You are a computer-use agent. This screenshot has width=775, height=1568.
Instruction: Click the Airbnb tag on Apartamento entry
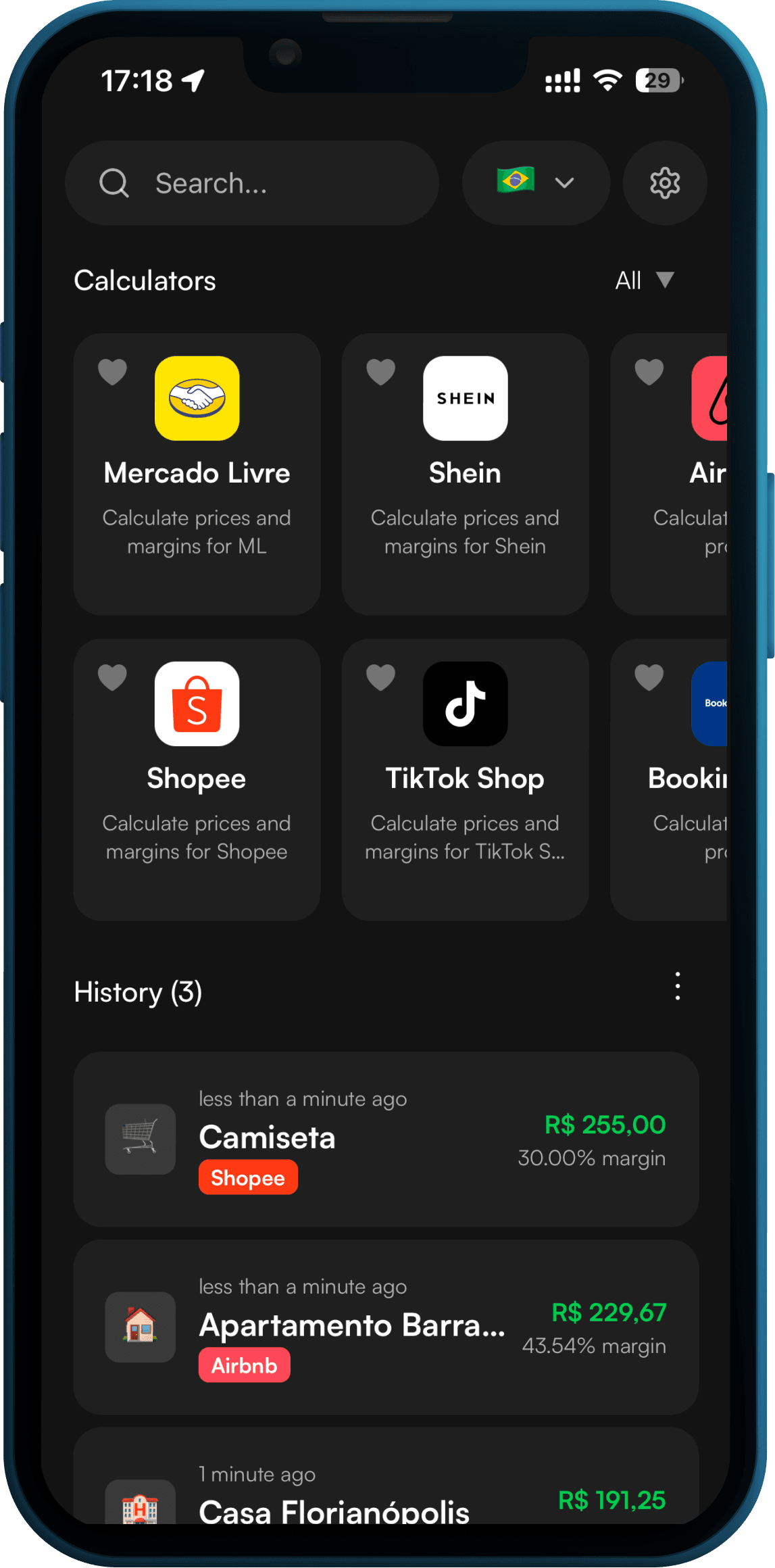244,1365
